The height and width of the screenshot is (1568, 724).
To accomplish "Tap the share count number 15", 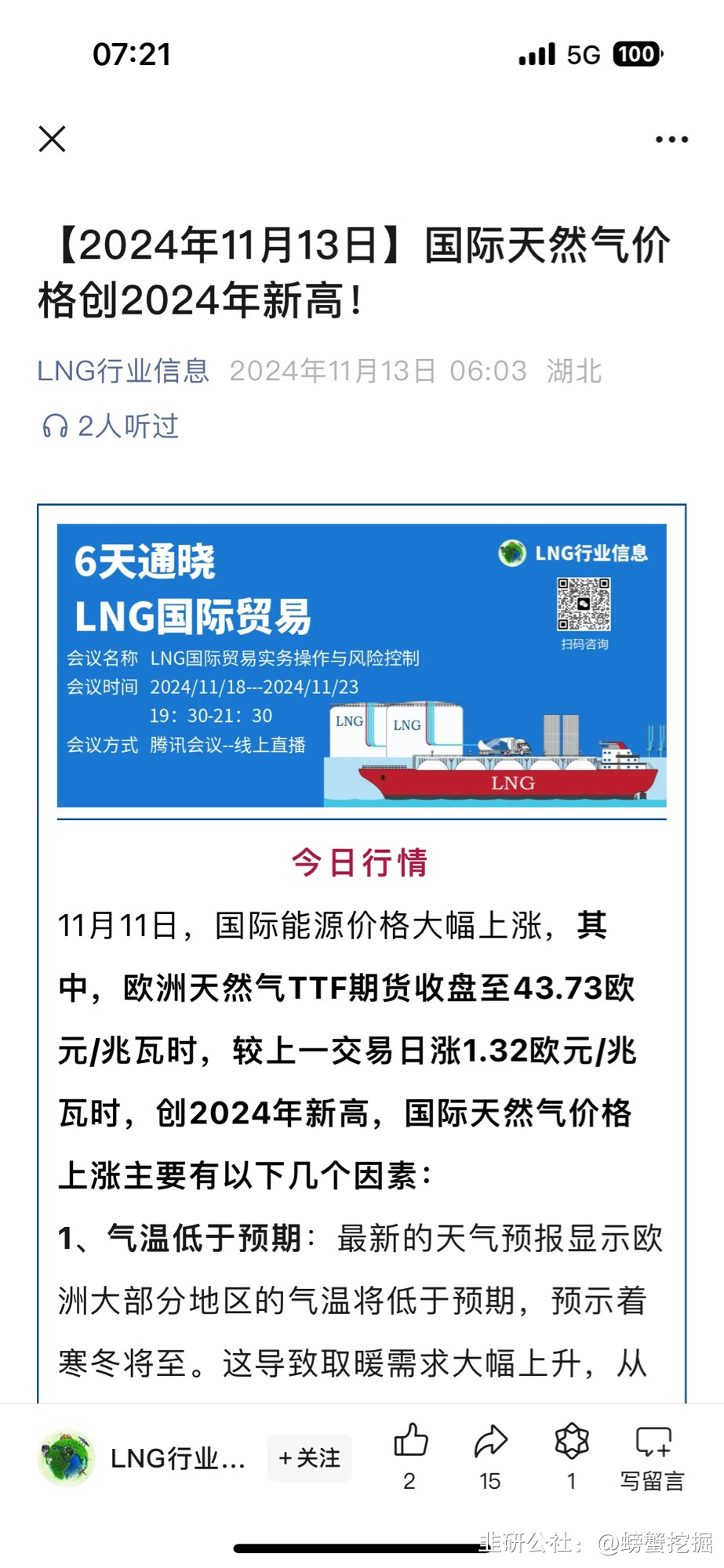I will click(x=490, y=1479).
